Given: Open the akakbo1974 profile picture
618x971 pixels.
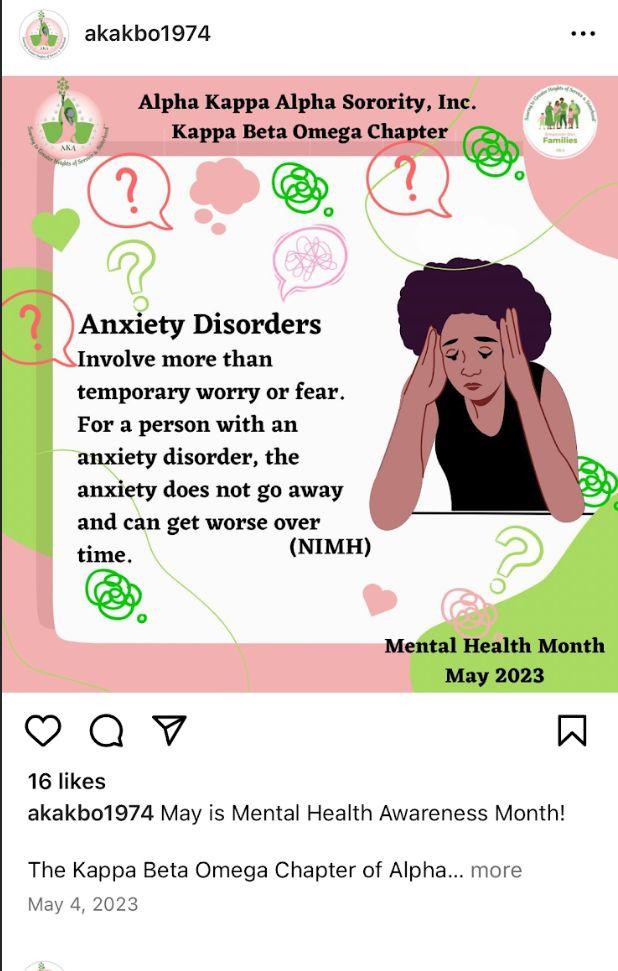Looking at the screenshot, I should [43, 34].
